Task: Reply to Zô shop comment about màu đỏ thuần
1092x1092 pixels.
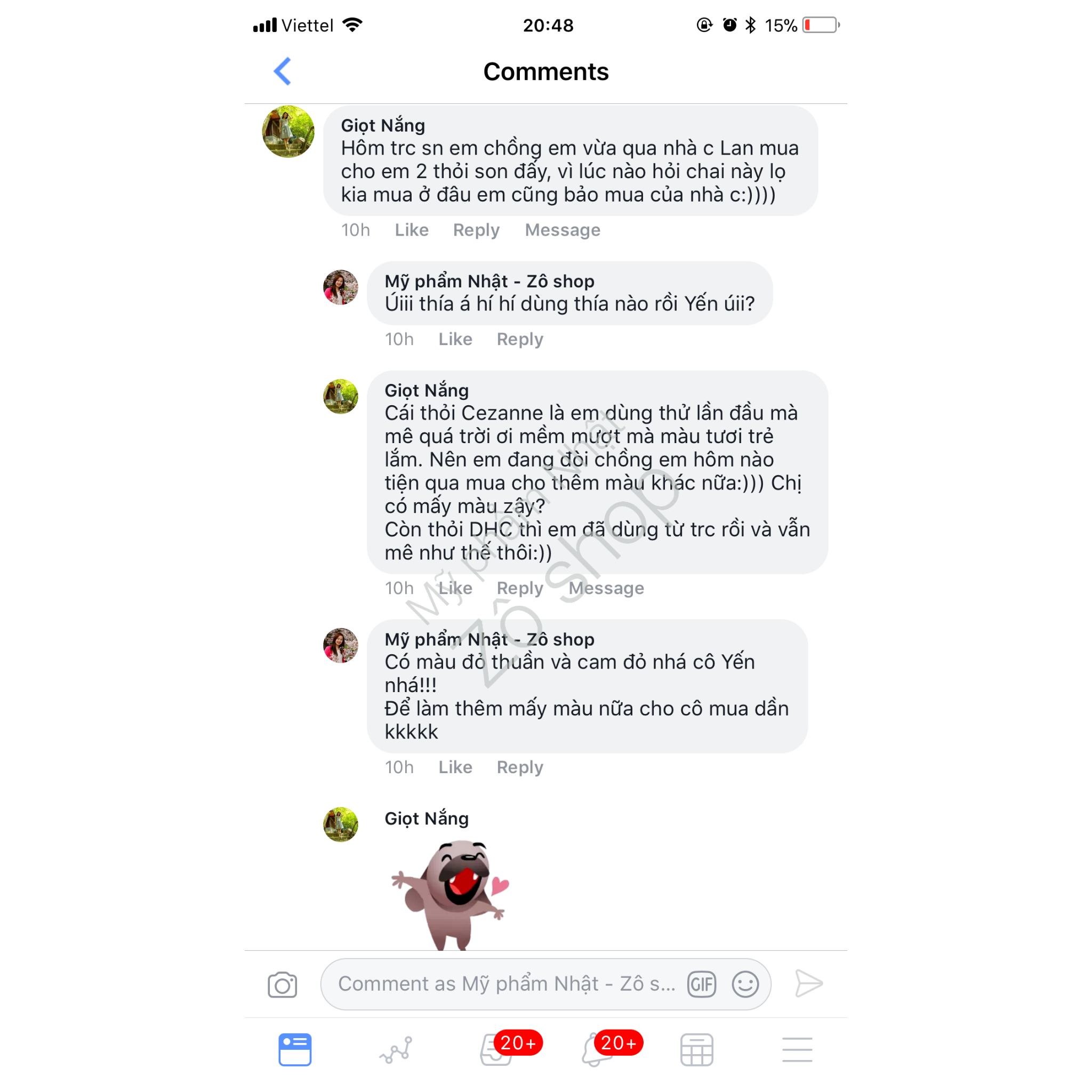Action: click(x=519, y=767)
